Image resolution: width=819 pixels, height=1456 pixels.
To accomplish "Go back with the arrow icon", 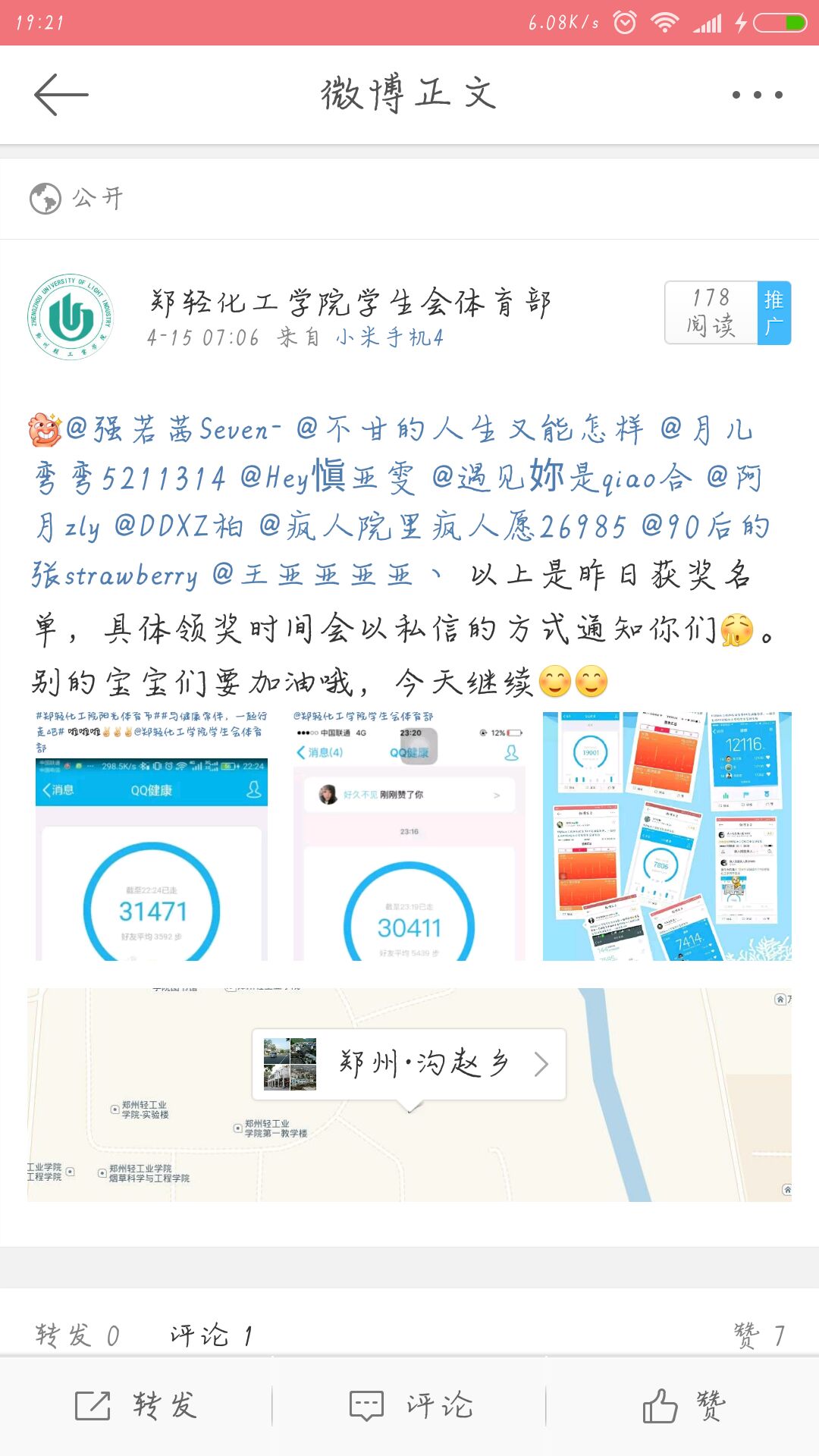I will 61,95.
